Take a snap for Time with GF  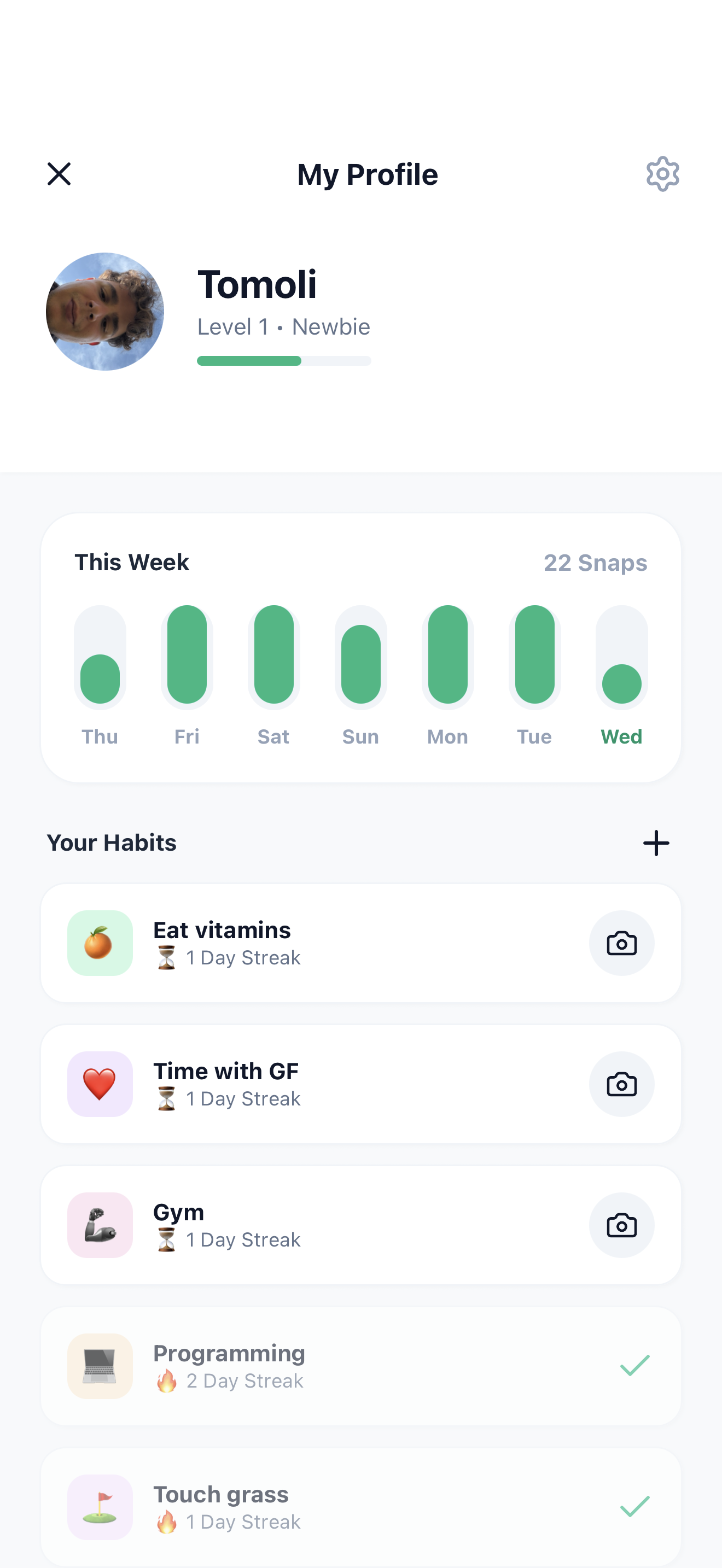coord(621,1084)
